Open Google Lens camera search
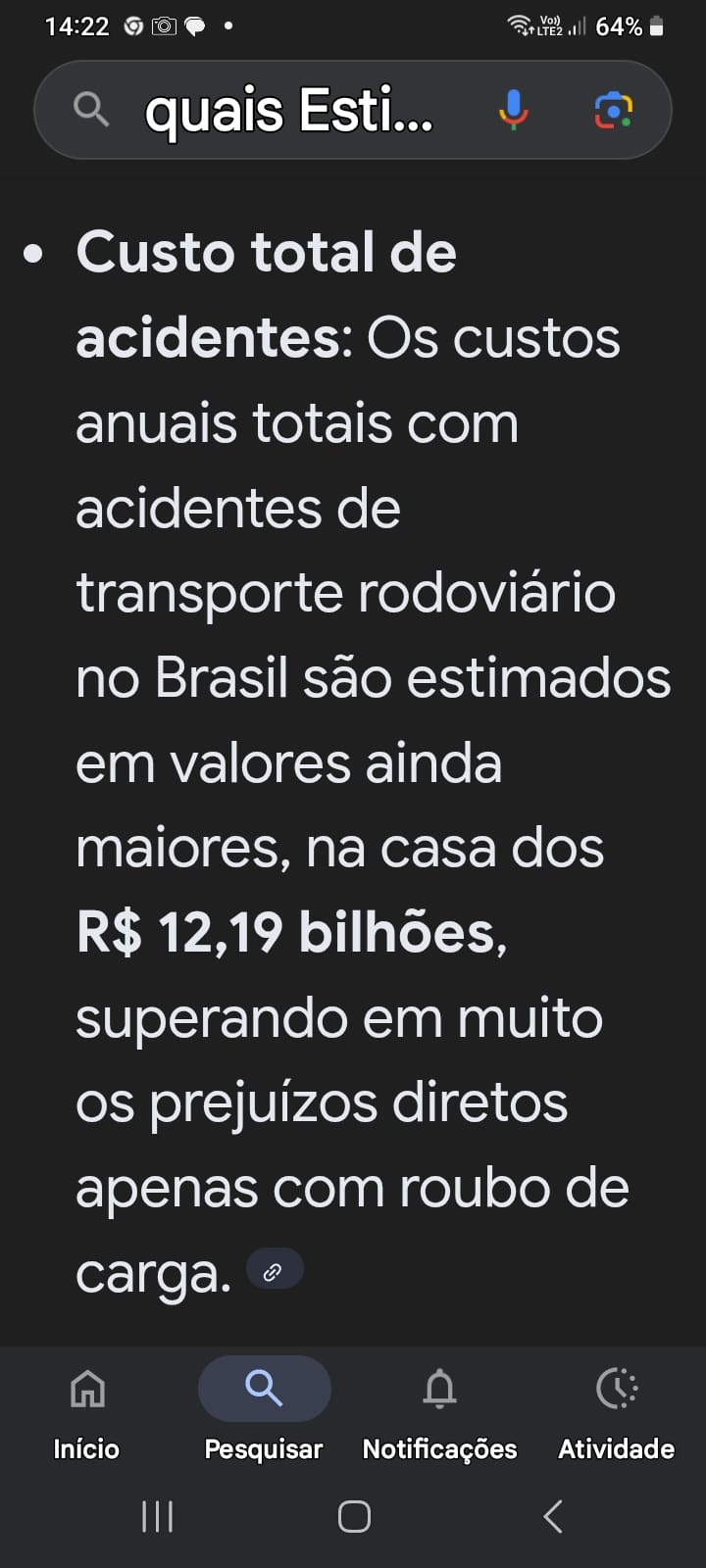 click(614, 110)
